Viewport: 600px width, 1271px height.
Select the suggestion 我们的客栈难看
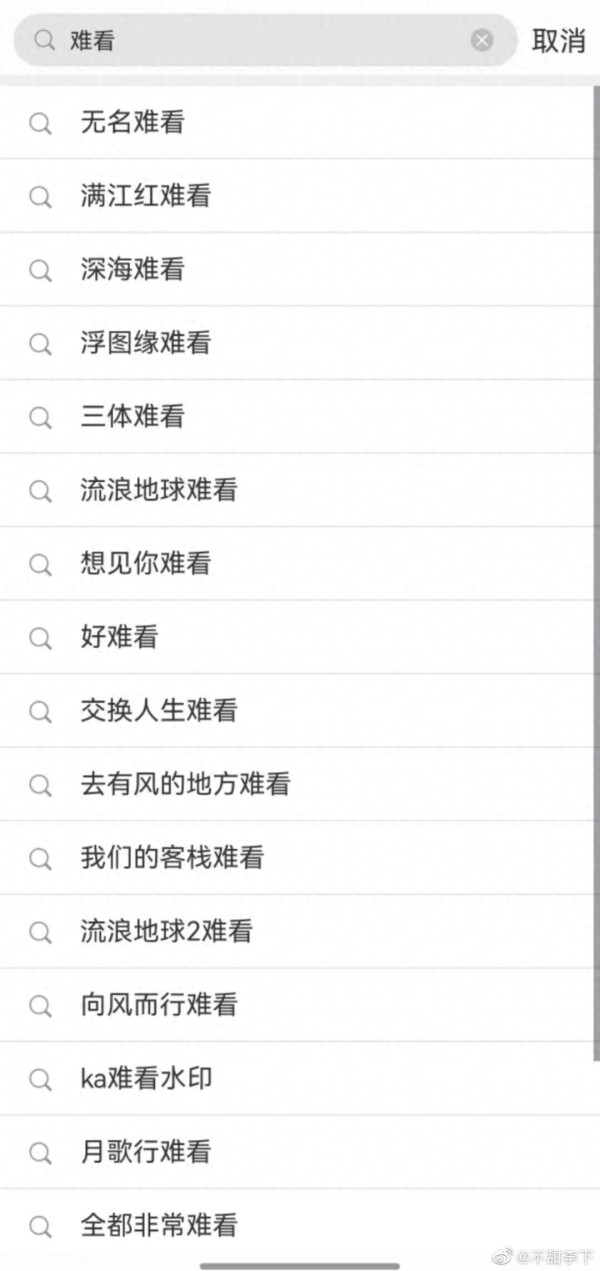(172, 858)
